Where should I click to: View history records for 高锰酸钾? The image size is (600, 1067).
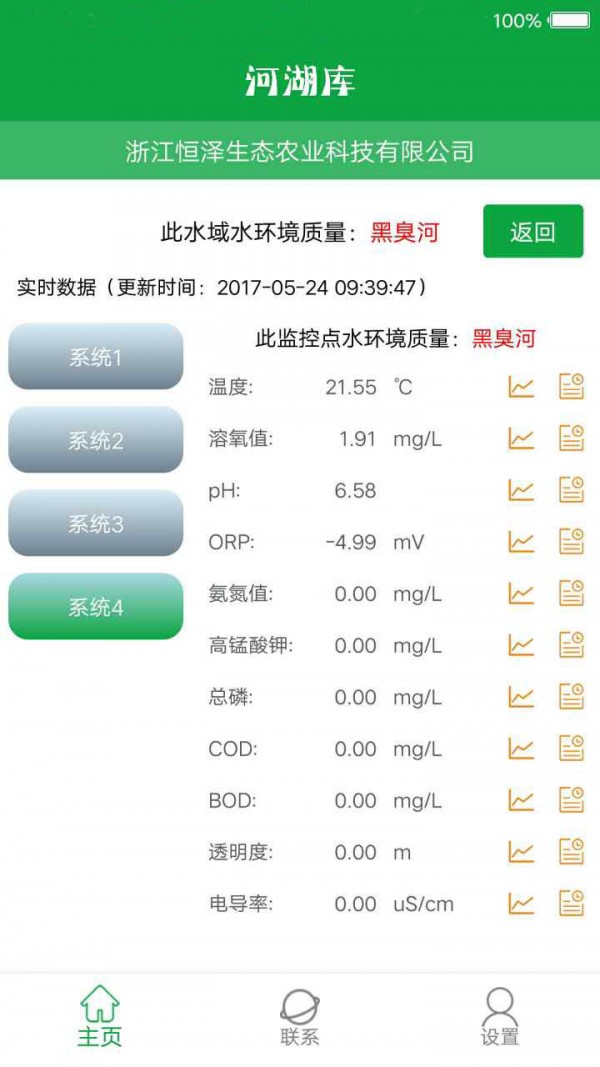click(x=571, y=645)
